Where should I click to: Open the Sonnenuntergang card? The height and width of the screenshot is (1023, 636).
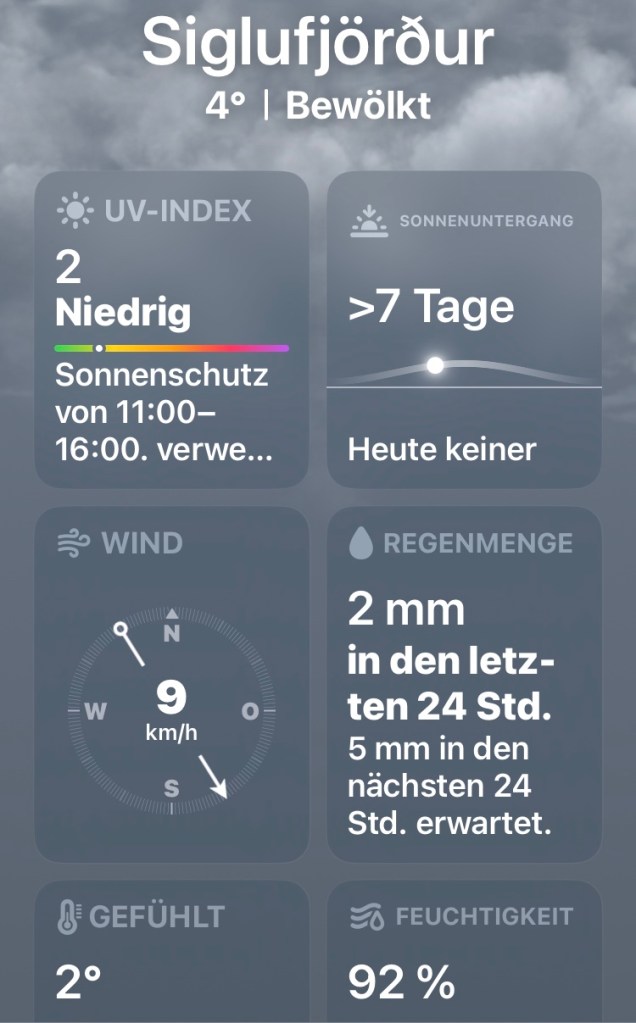pos(465,329)
